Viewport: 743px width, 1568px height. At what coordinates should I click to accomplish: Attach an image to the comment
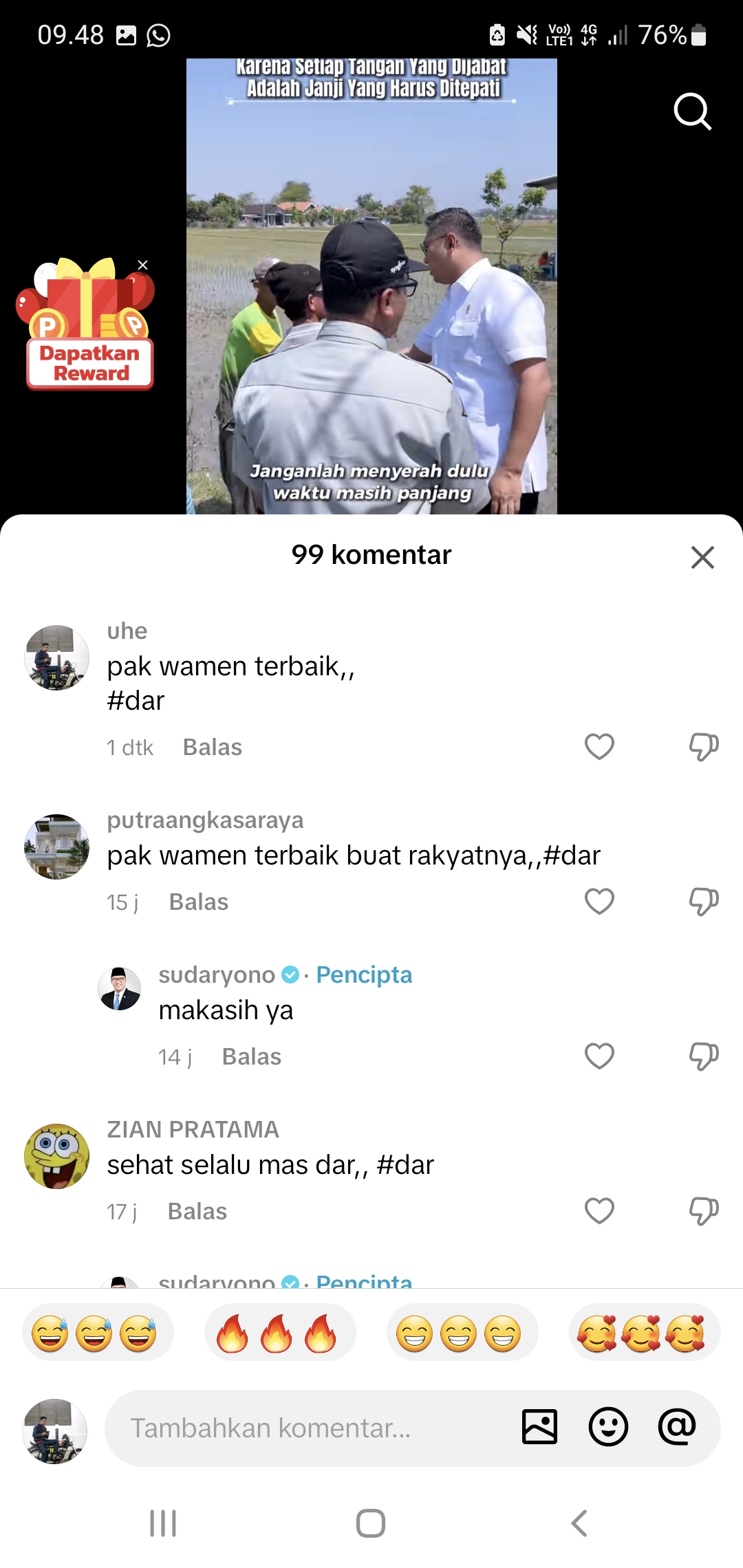click(539, 1426)
